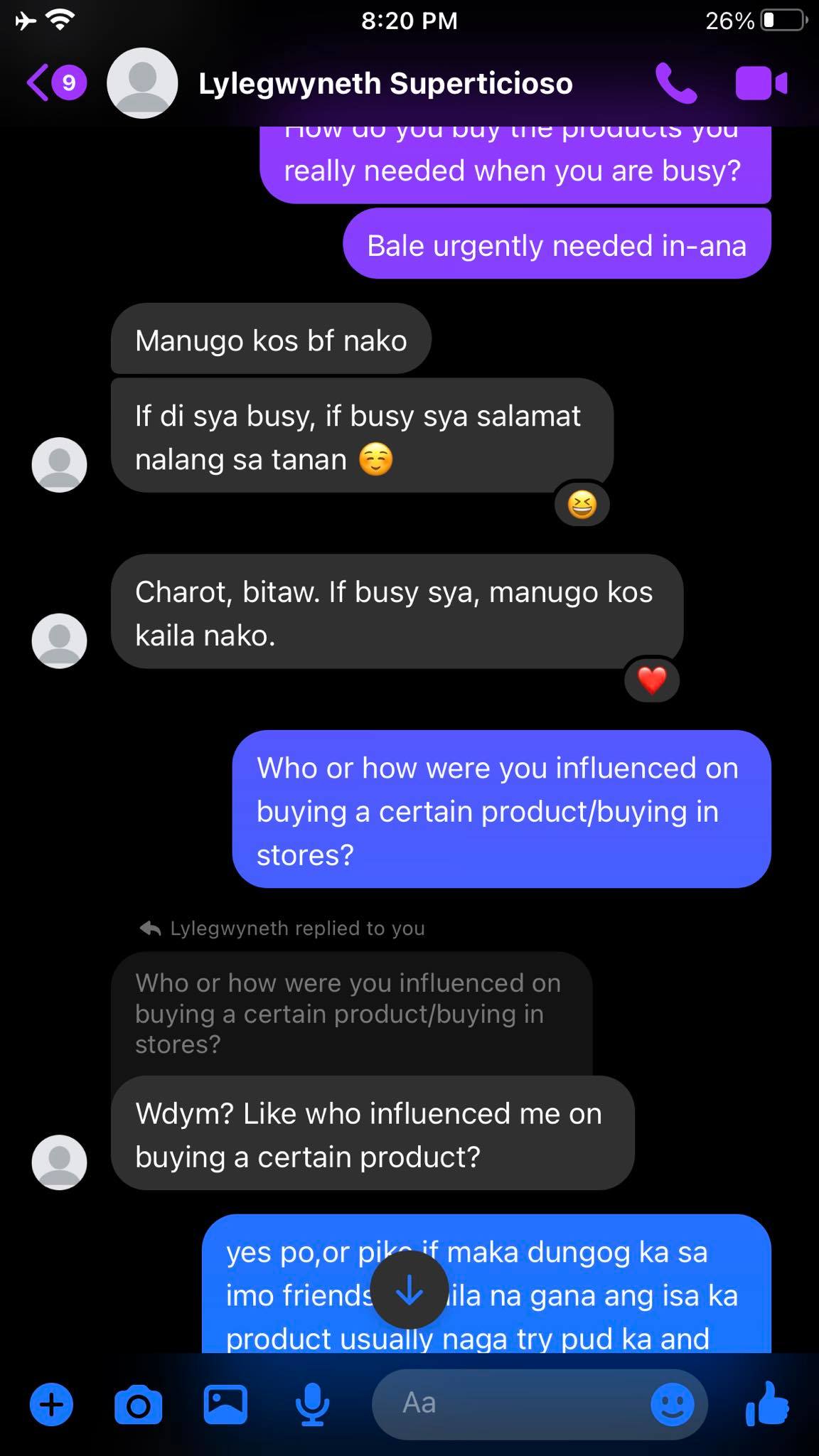Focus the Aa message input field
The width and height of the screenshot is (819, 1456).
tap(512, 1403)
